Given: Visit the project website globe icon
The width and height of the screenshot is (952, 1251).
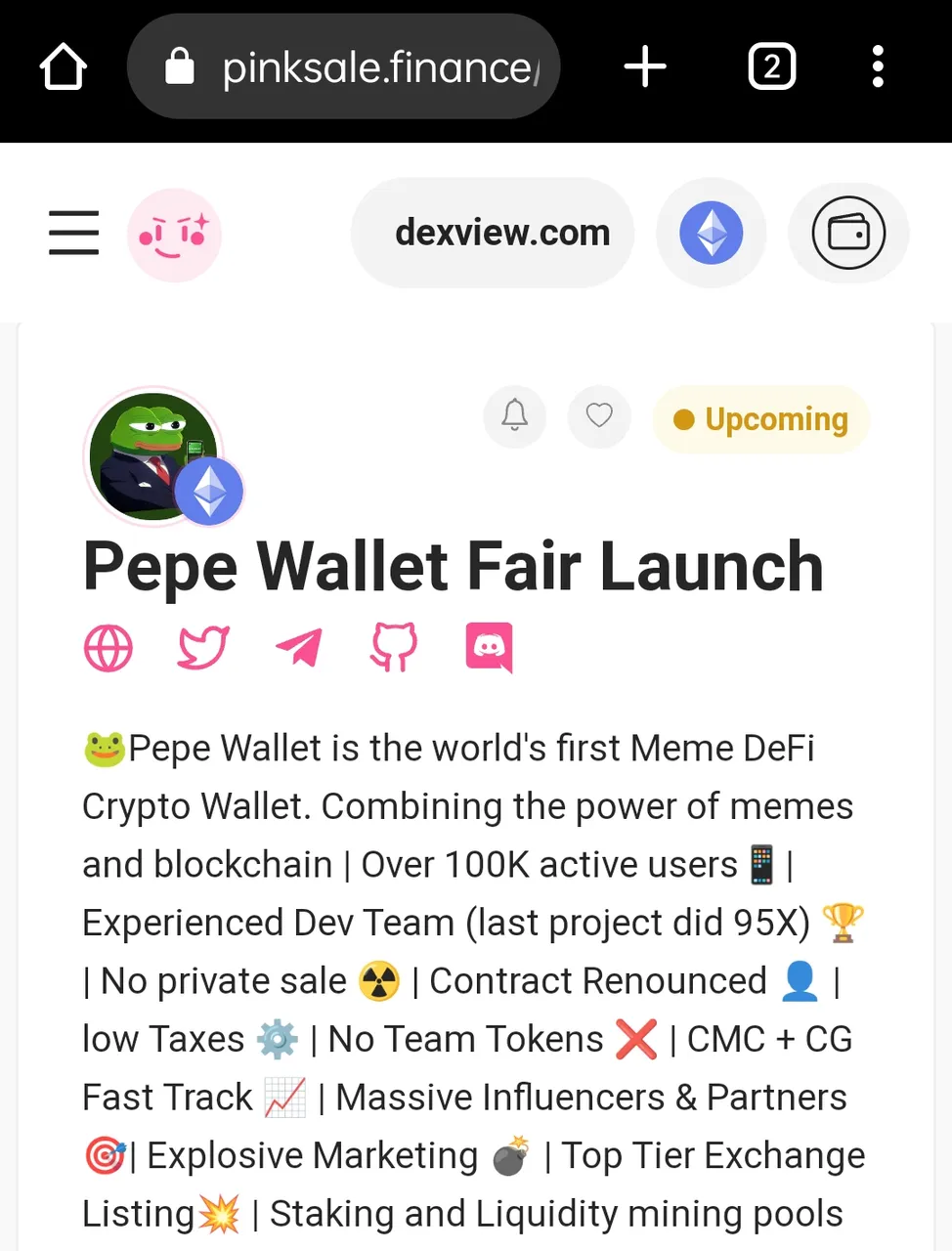Looking at the screenshot, I should click(108, 647).
